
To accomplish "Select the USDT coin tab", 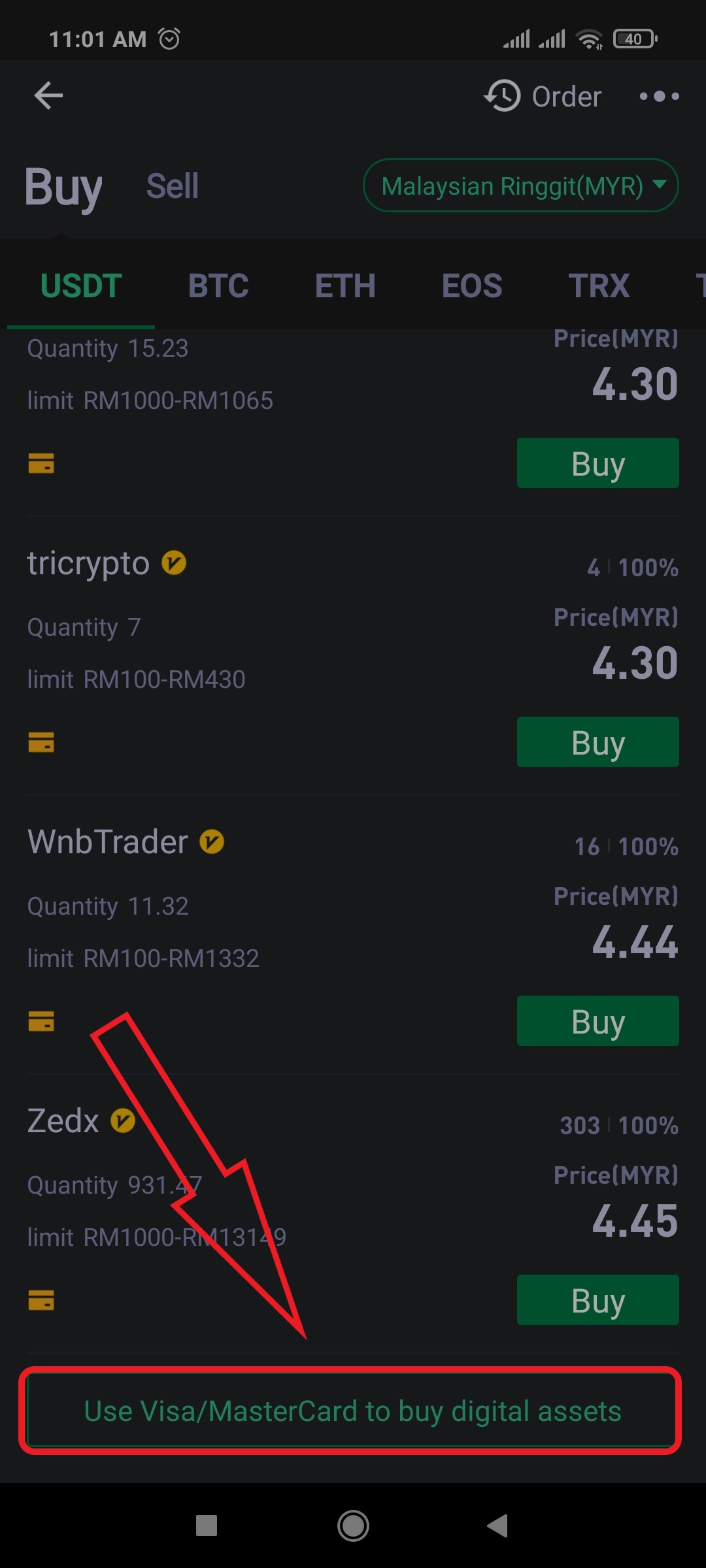I will pos(81,286).
